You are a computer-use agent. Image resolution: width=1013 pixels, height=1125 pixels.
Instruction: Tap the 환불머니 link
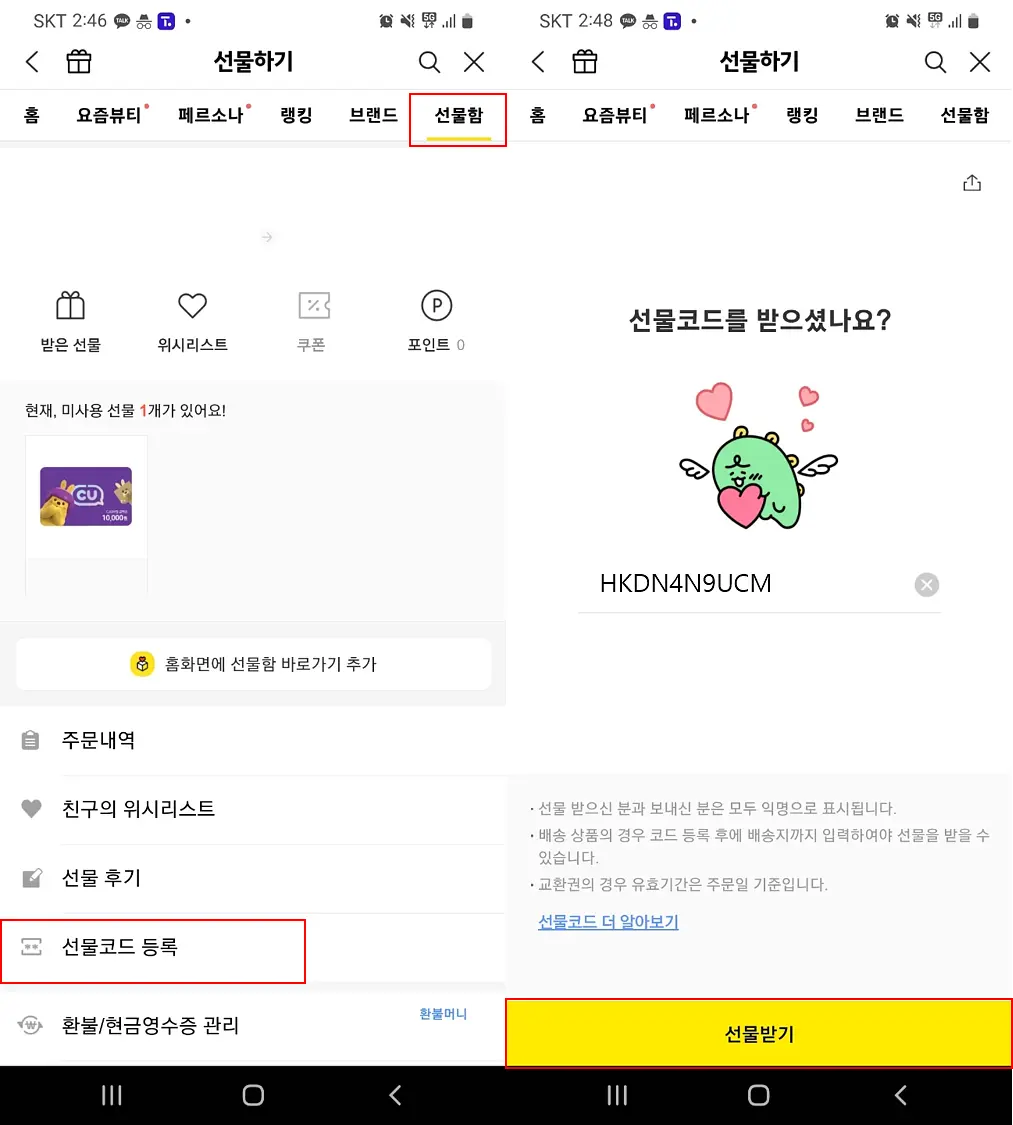(x=443, y=1014)
